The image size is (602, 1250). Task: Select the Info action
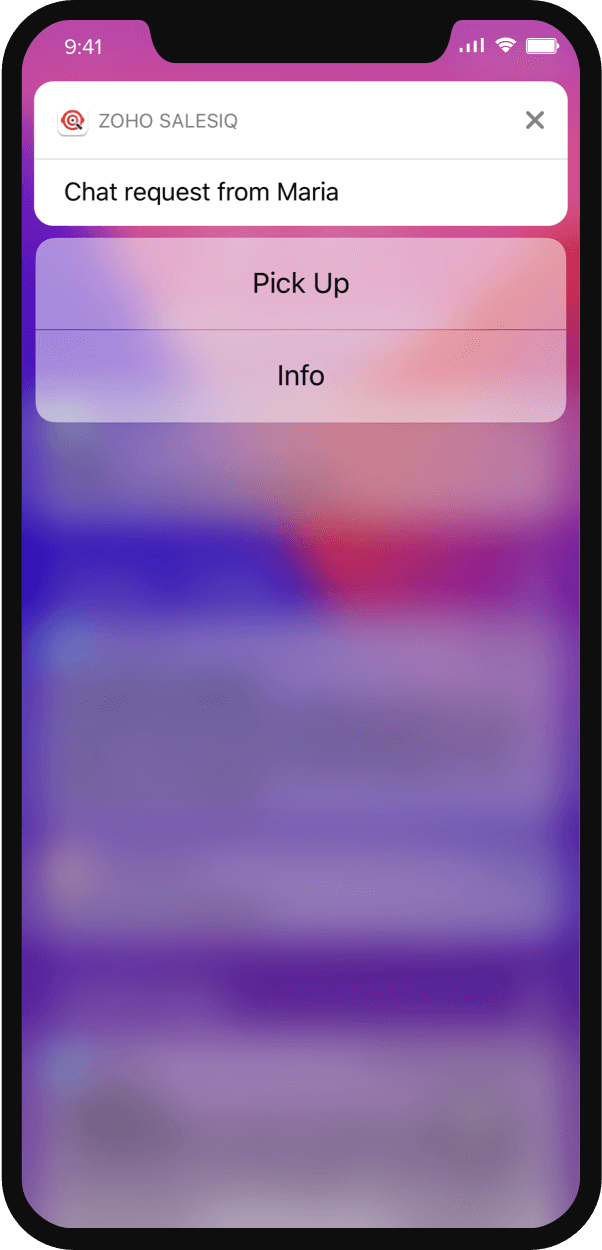pos(300,376)
